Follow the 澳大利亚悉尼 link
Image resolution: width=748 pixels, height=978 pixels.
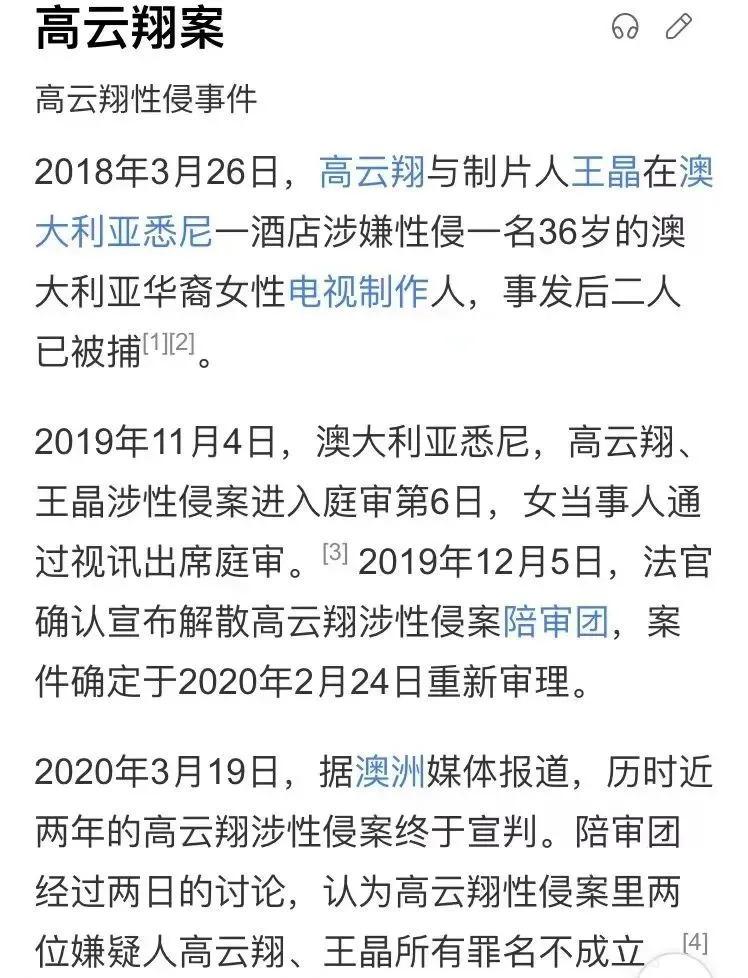pos(125,233)
